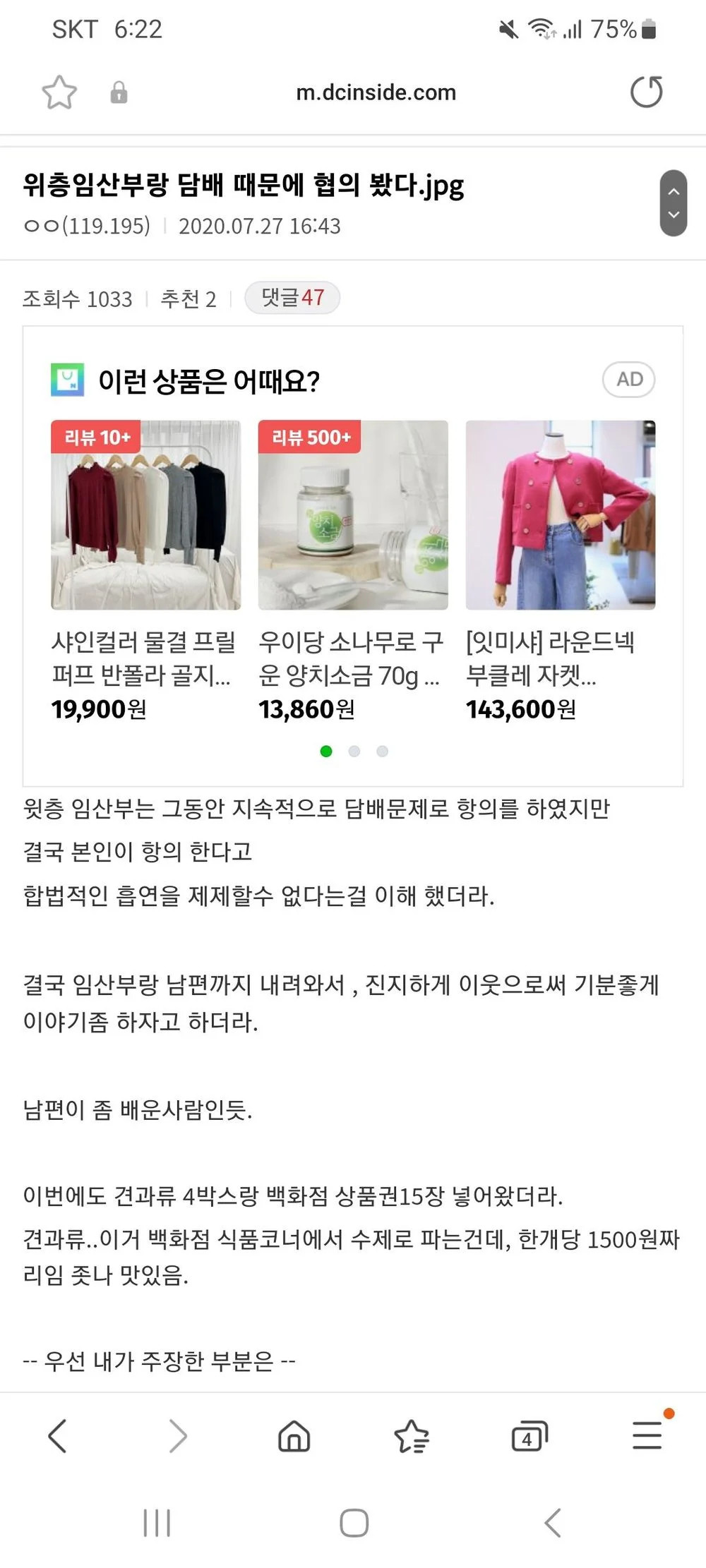Viewport: 706px width, 1568px height.
Task: Jump to bottom with the down chevron
Action: pyautogui.click(x=674, y=215)
